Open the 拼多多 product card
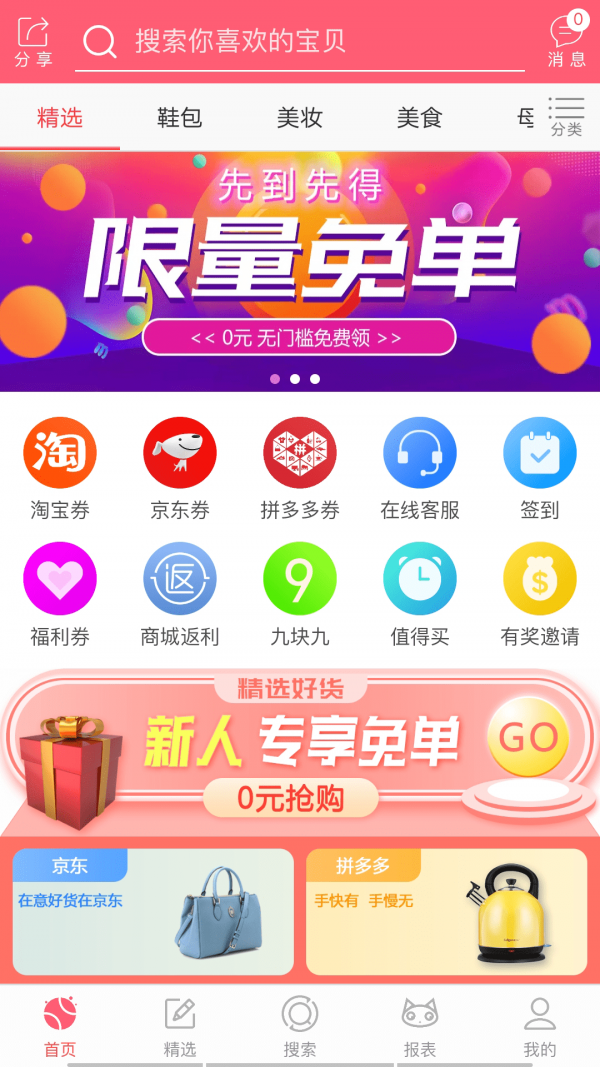The image size is (600, 1067). pos(446,912)
